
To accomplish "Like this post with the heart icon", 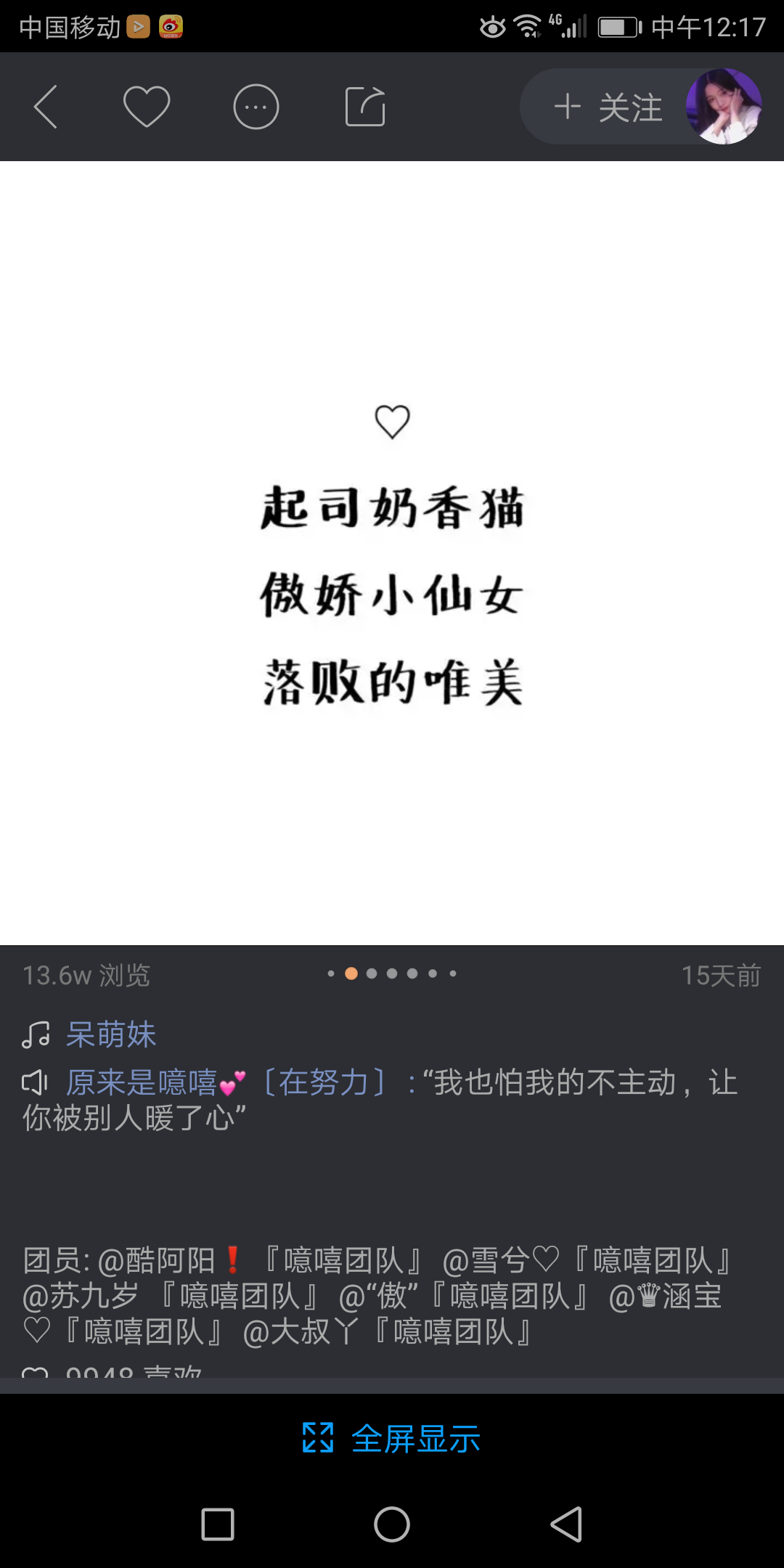I will (x=147, y=107).
